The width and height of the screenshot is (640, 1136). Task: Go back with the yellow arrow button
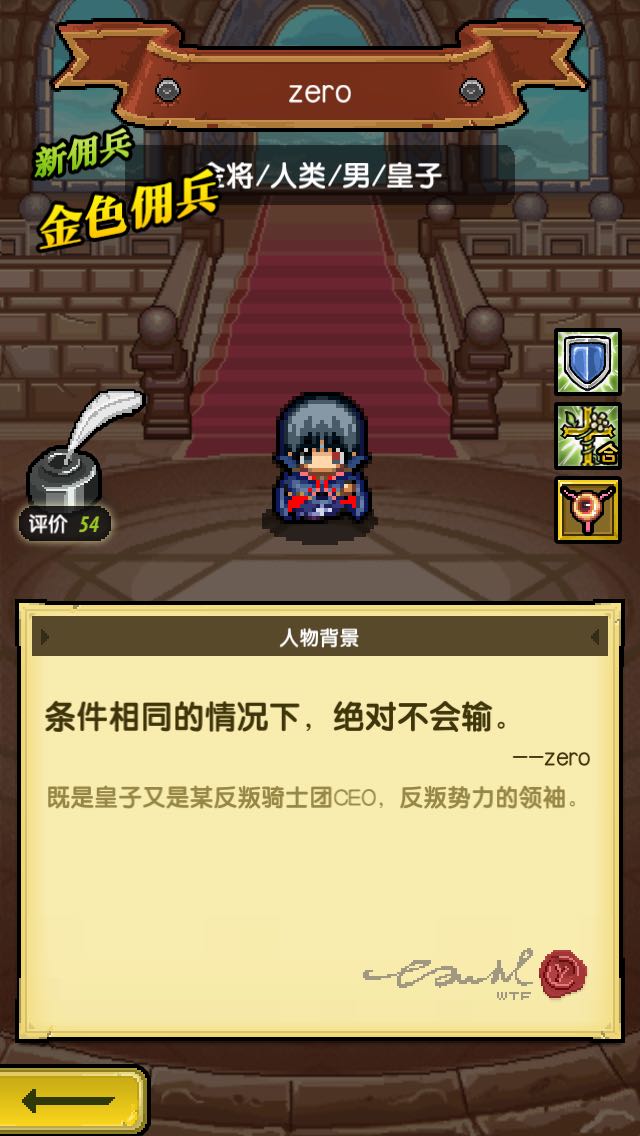pos(68,1102)
